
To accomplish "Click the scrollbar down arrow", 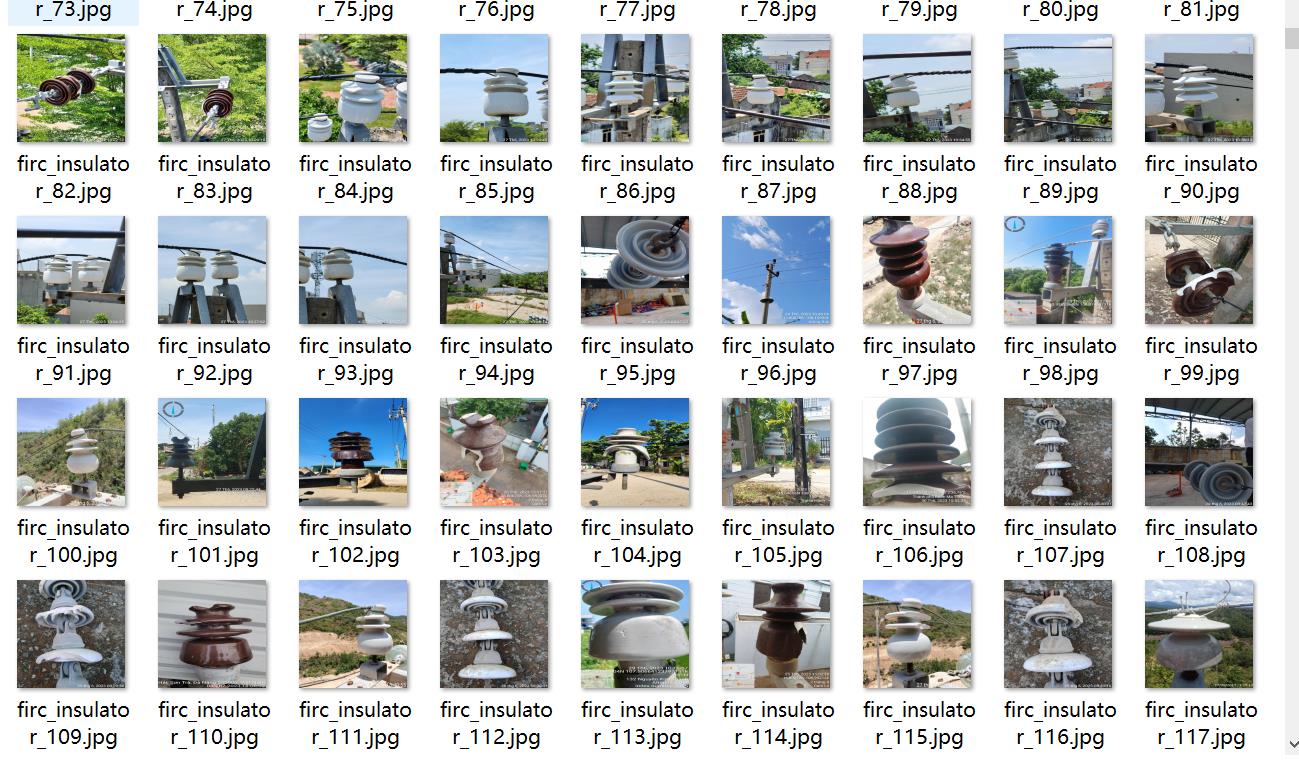I will point(1291,744).
